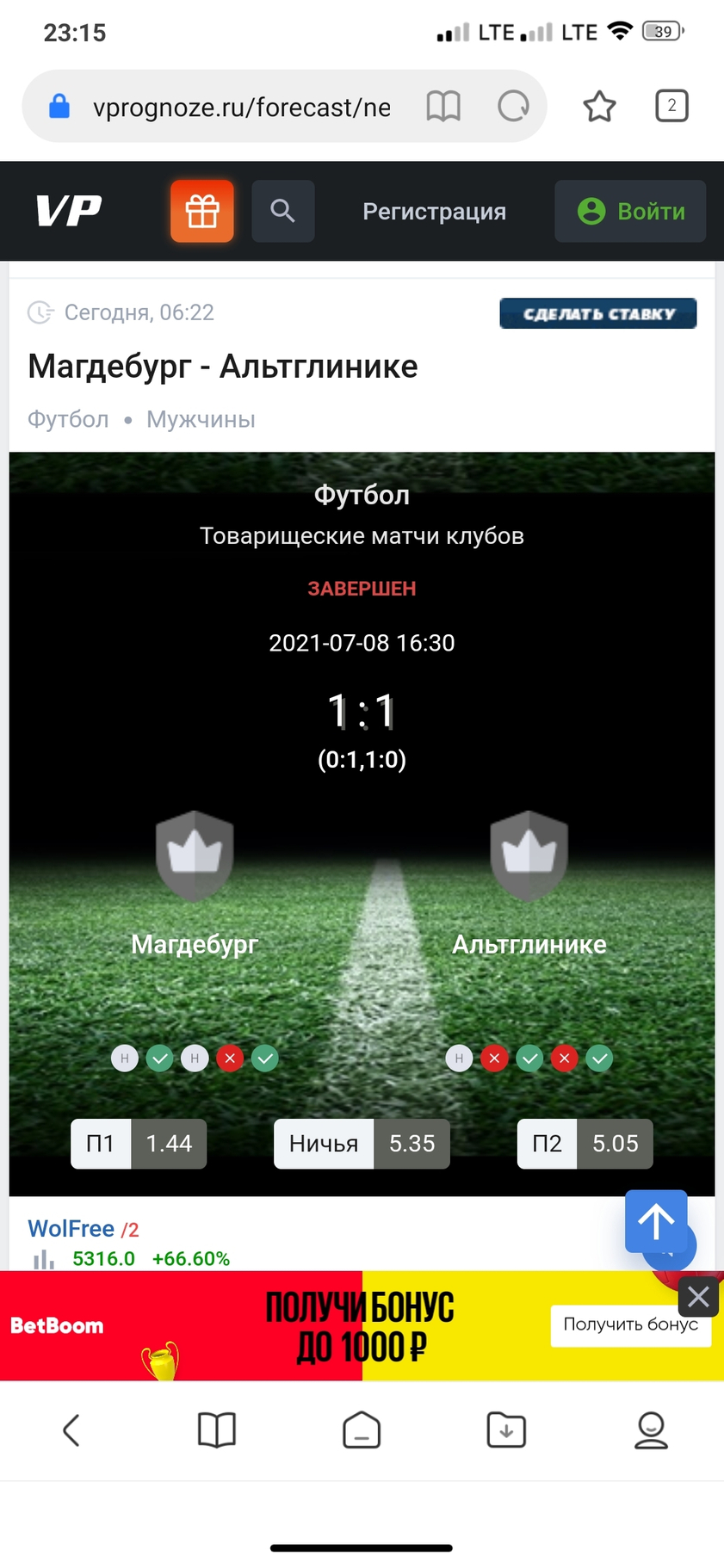The width and height of the screenshot is (724, 1568).
Task: Bookmark this page with the star
Action: pos(599,107)
